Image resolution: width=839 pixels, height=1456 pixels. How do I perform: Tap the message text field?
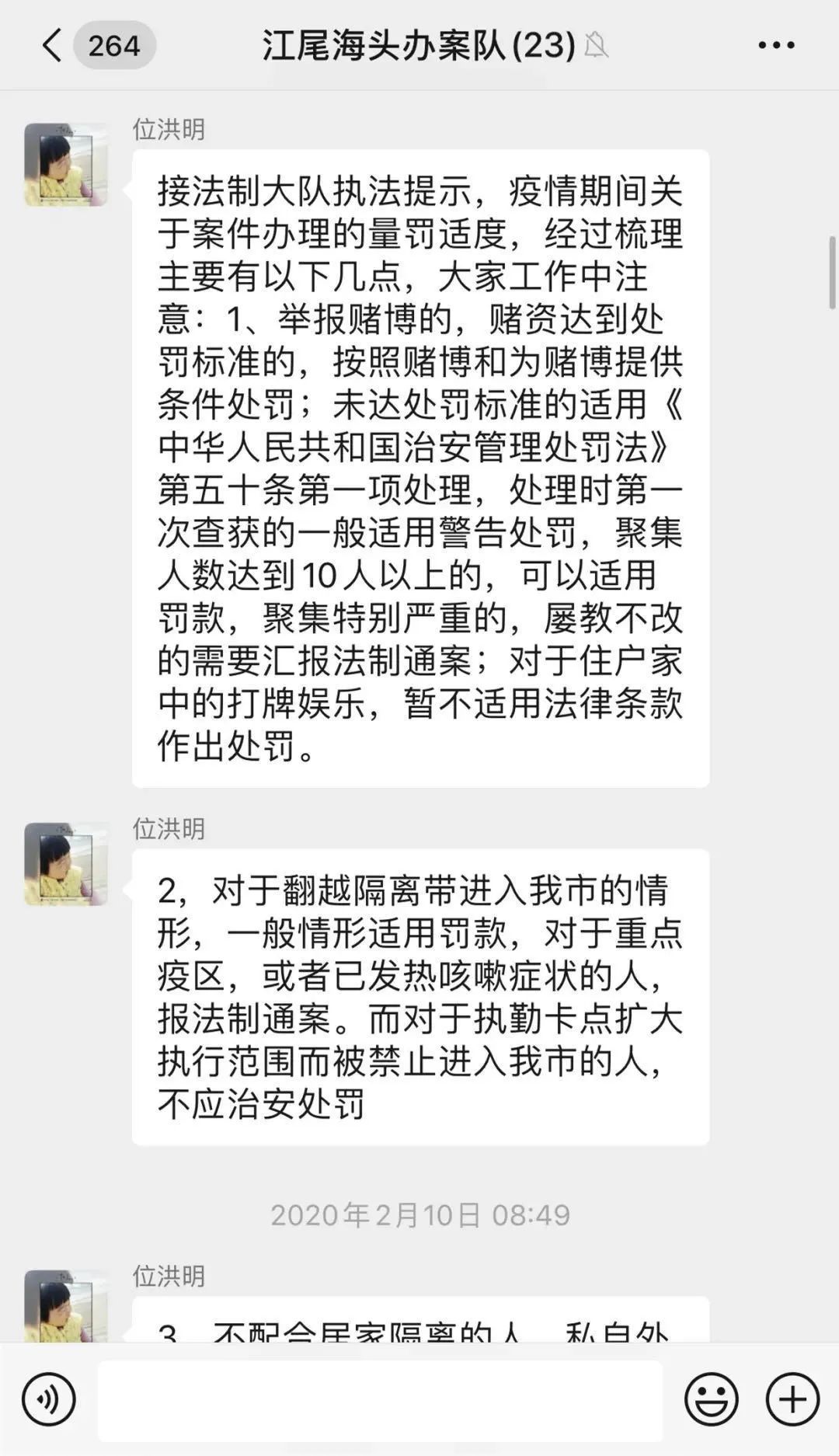click(x=380, y=1399)
